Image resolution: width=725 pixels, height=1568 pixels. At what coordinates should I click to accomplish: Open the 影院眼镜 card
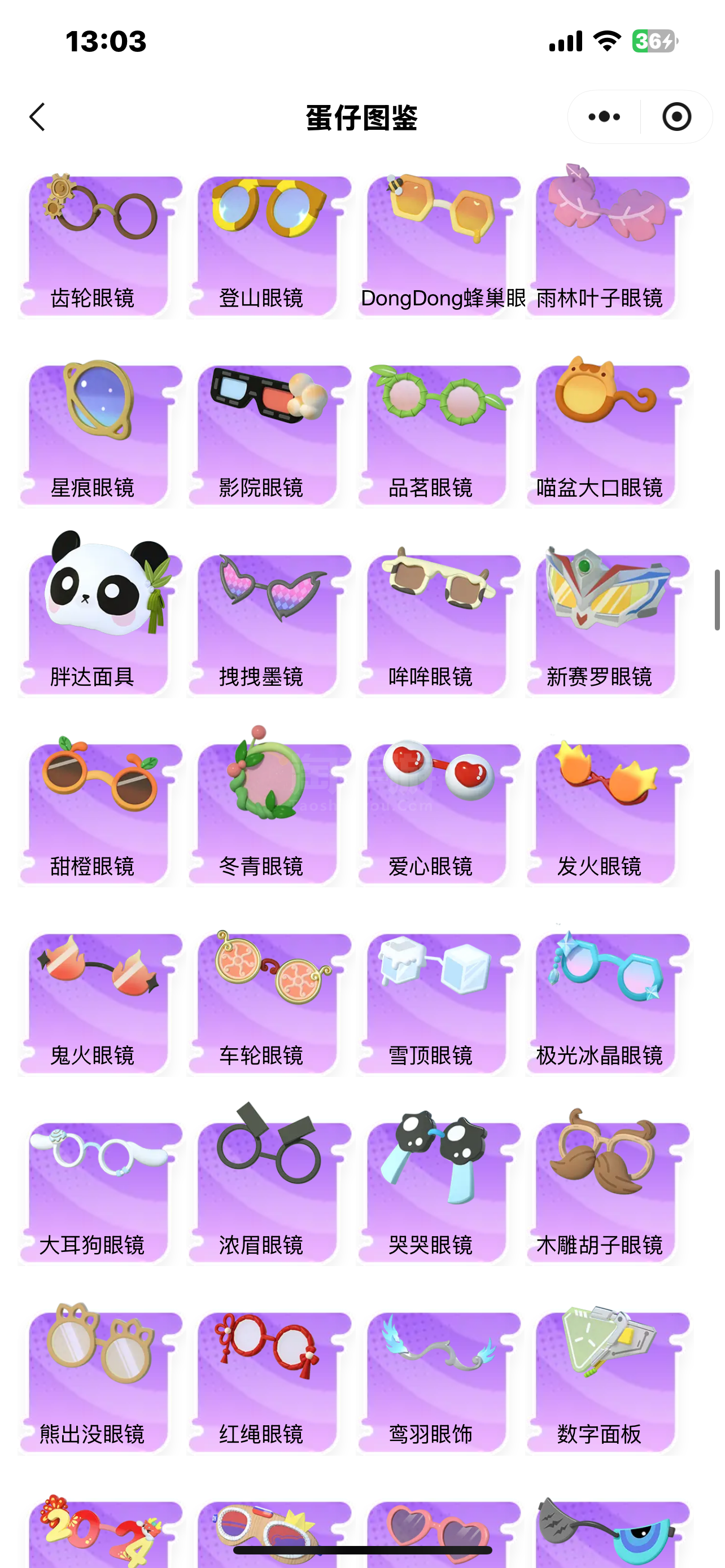(x=268, y=435)
